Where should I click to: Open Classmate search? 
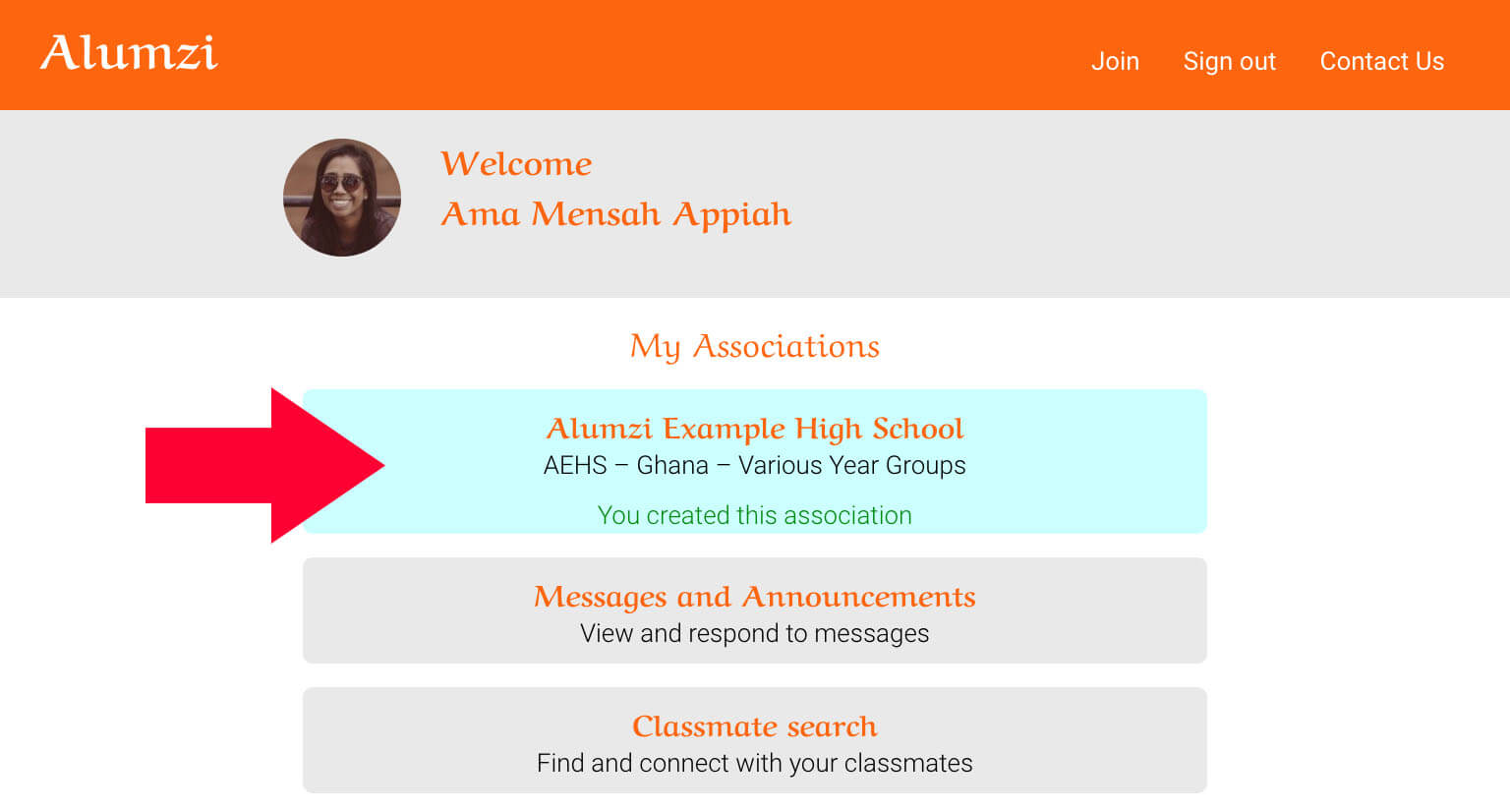754,739
